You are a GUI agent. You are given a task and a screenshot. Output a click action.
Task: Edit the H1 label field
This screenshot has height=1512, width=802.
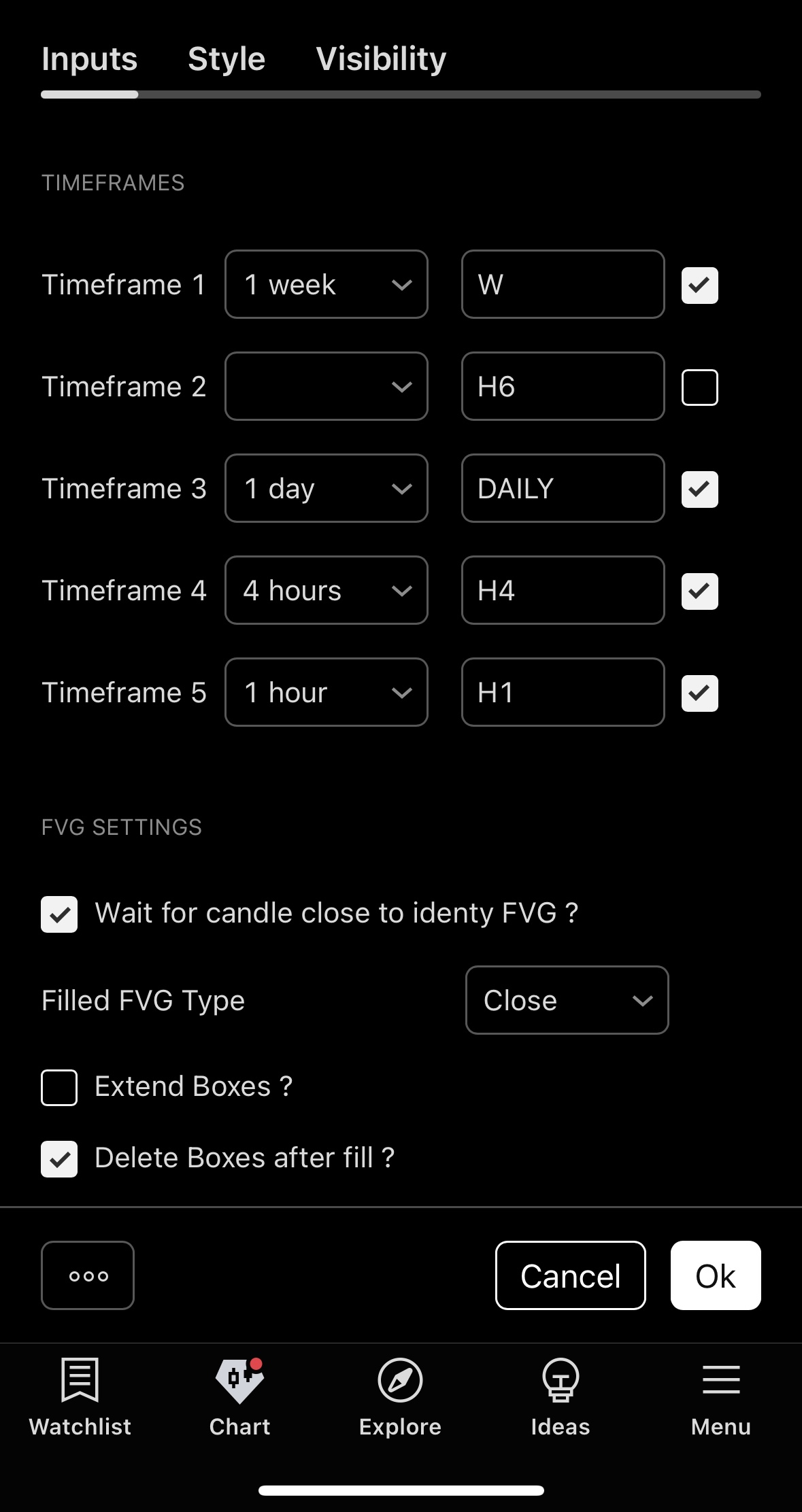pyautogui.click(x=563, y=692)
